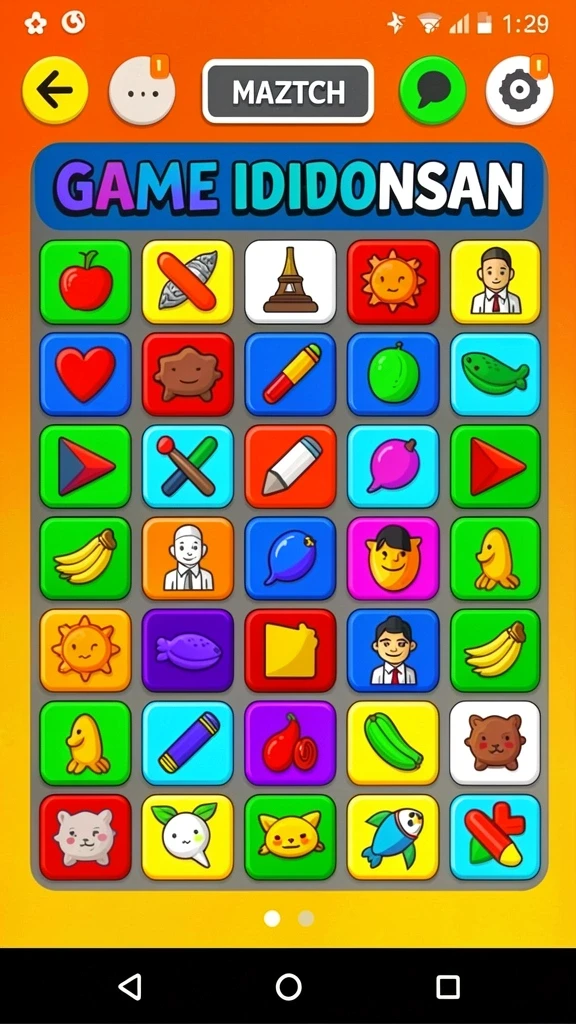Select the white pencil tile
This screenshot has height=1024, width=576.
coord(290,466)
